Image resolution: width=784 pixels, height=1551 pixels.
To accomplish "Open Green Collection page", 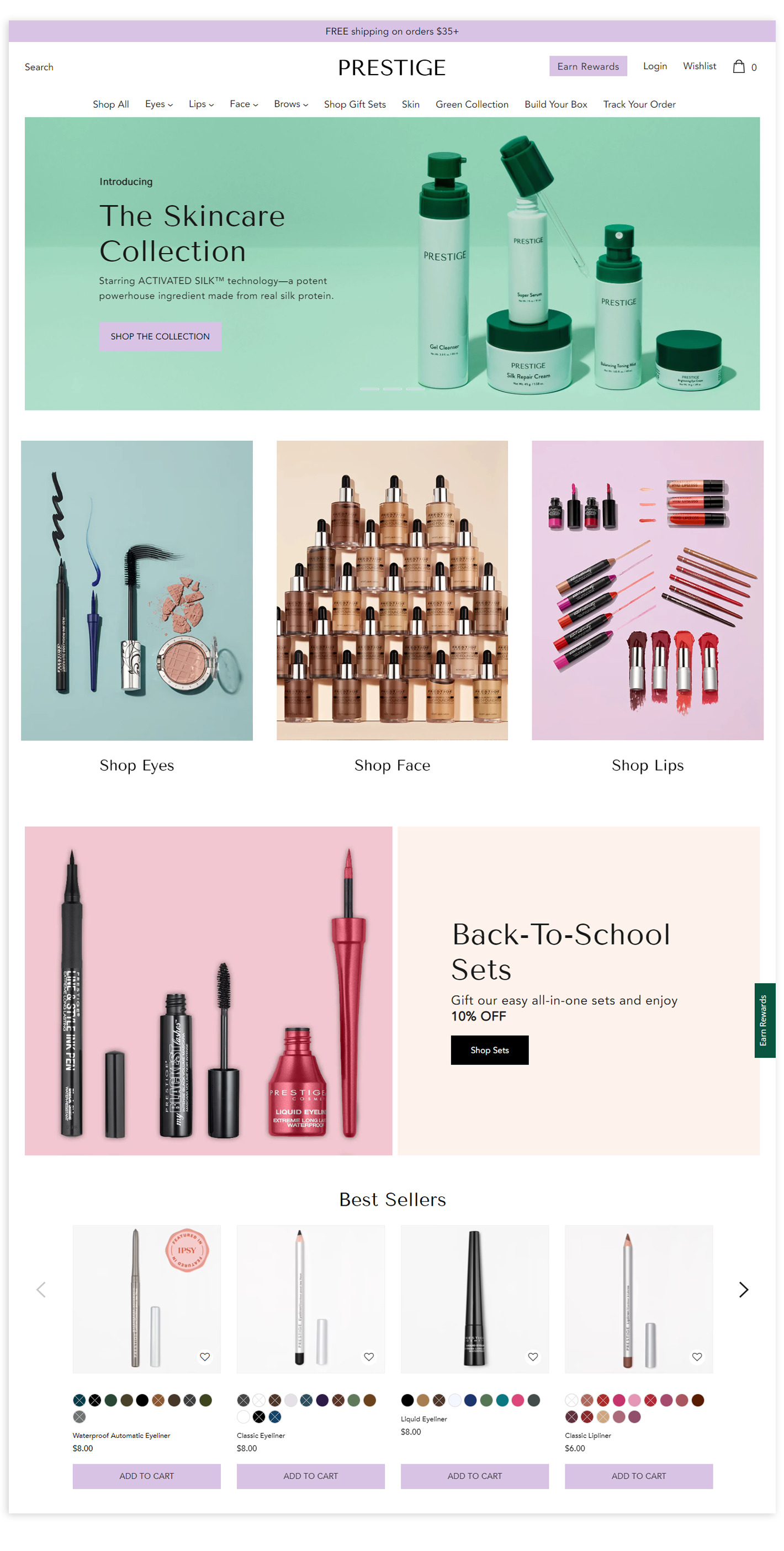I will pyautogui.click(x=471, y=104).
